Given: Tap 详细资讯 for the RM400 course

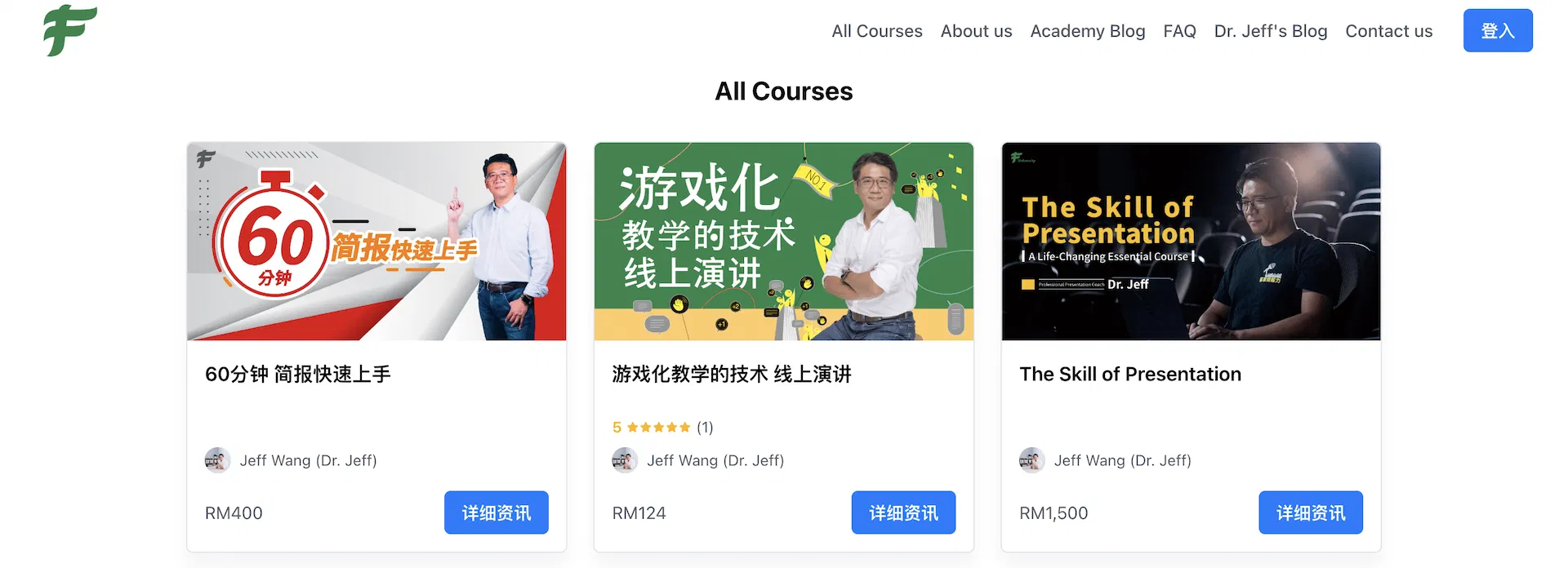Looking at the screenshot, I should [x=496, y=513].
